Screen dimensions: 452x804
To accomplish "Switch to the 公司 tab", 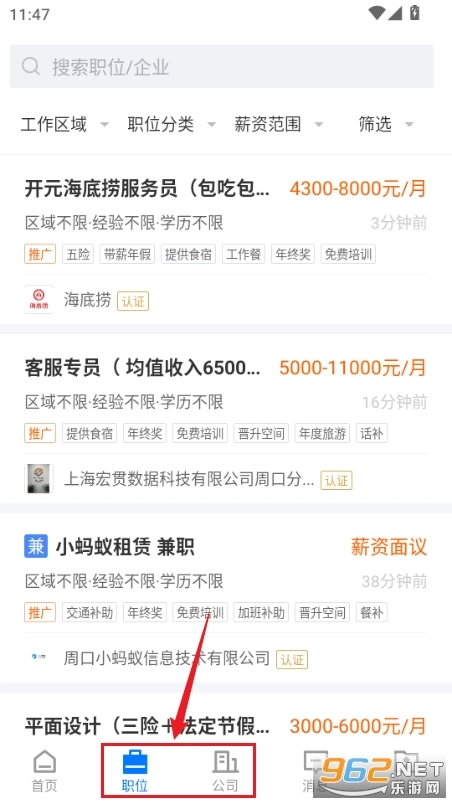I will (x=225, y=771).
